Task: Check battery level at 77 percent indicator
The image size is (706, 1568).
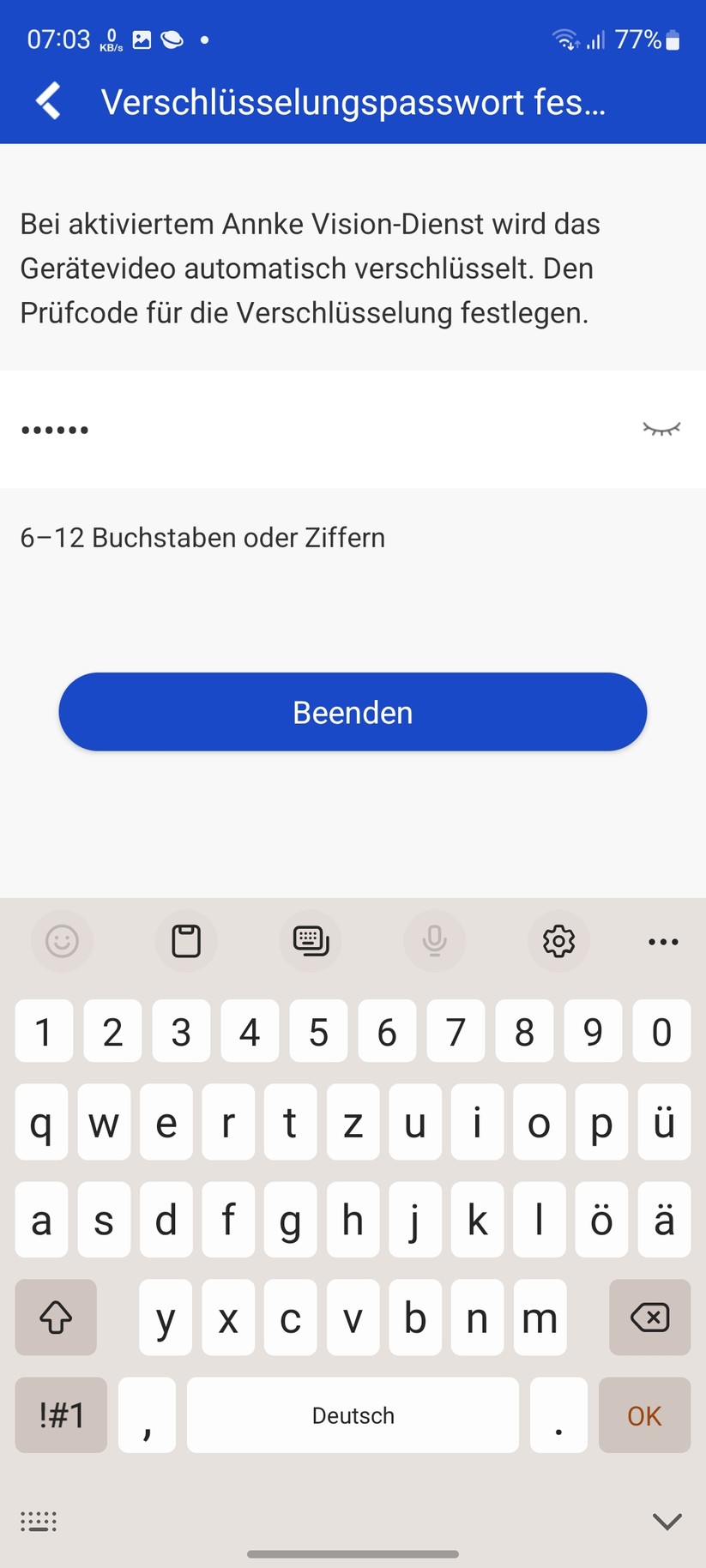Action: [639, 39]
